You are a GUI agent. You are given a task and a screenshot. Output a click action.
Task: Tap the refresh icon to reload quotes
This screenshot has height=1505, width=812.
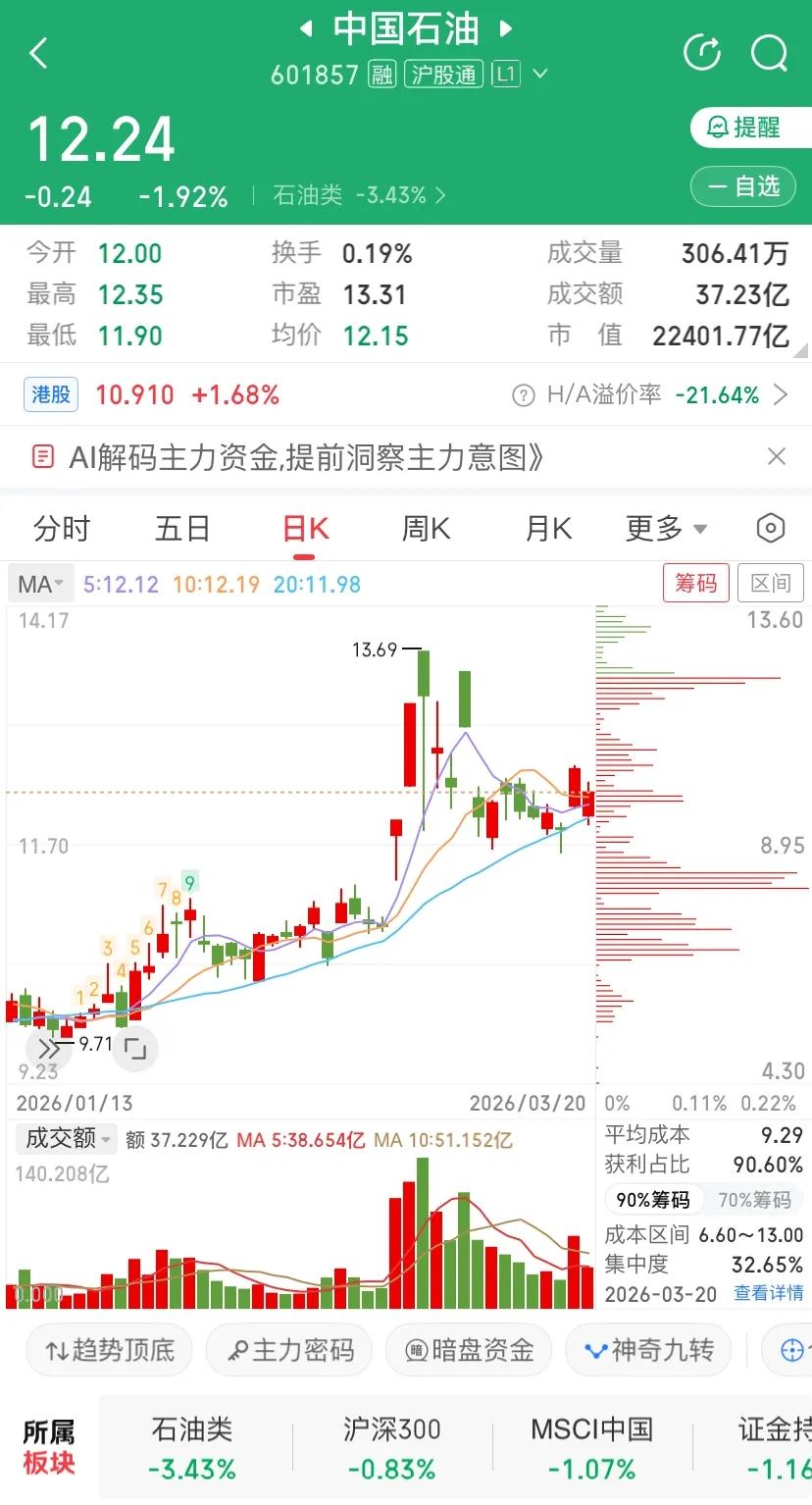[702, 54]
